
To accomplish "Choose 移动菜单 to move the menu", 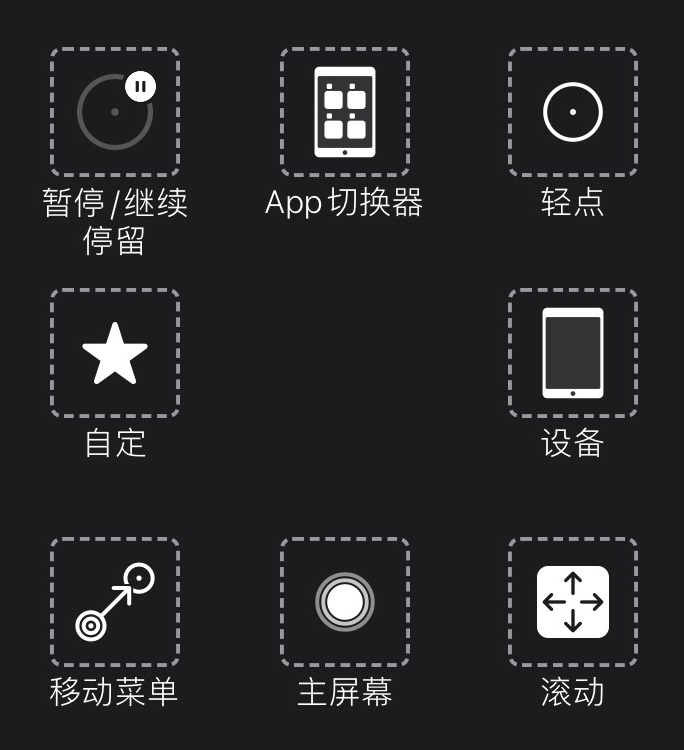I will tap(115, 602).
